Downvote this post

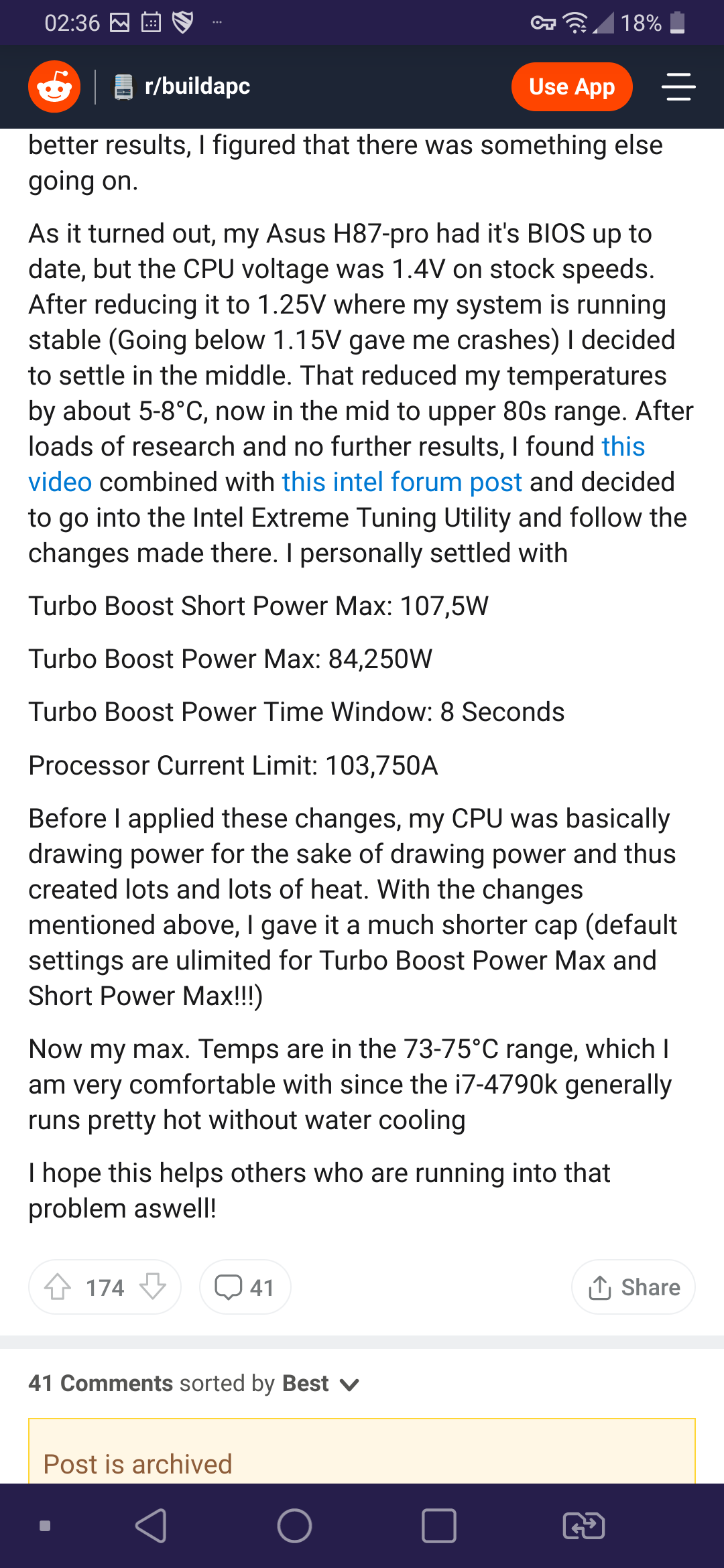[153, 1287]
